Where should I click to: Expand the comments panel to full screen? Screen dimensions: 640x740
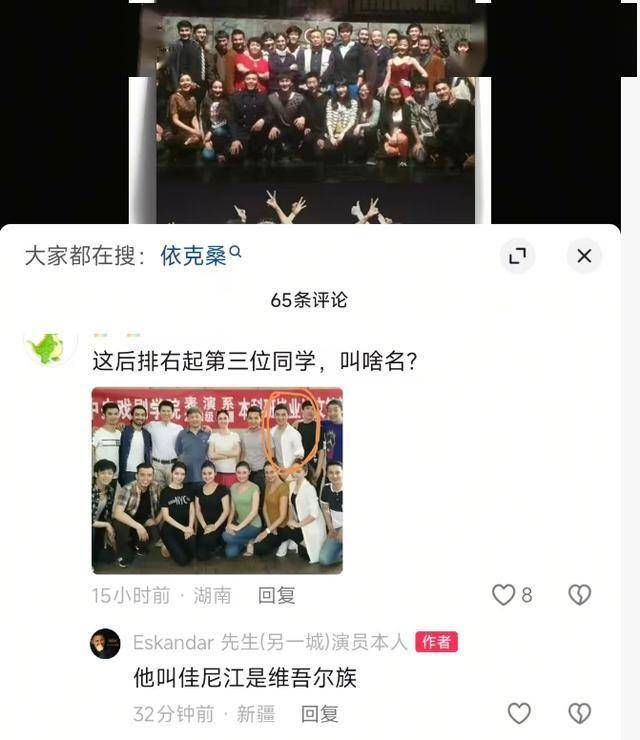click(517, 256)
